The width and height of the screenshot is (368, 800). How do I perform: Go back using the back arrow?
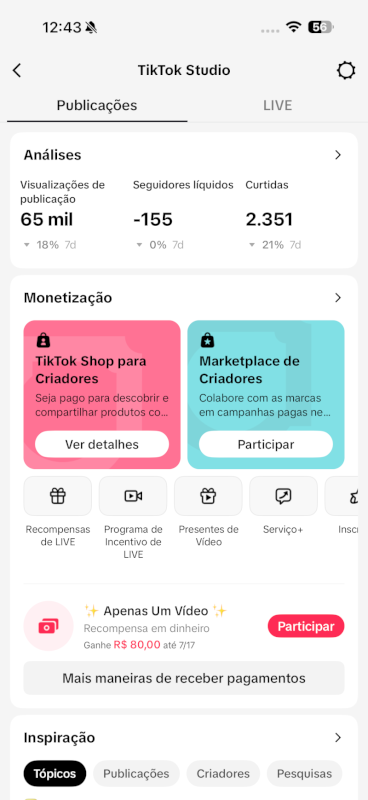[x=17, y=70]
